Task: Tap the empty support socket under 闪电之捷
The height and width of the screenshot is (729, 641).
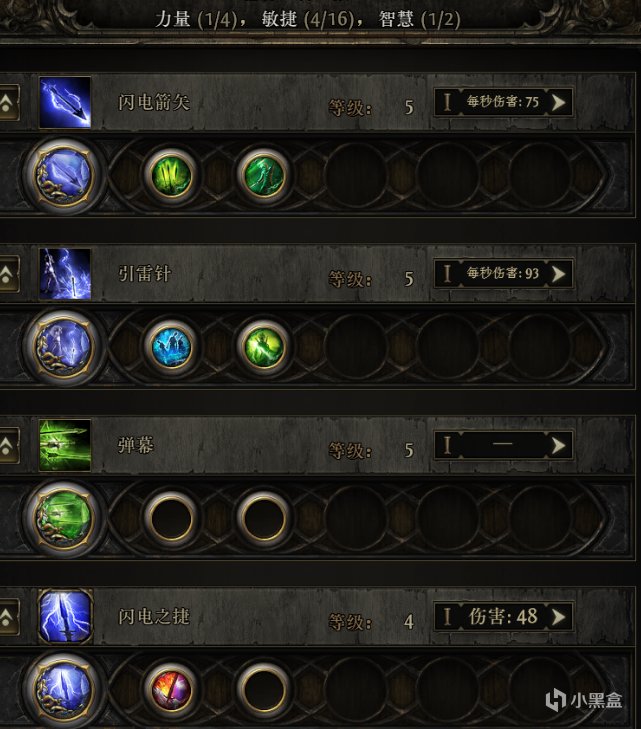Action: (264, 689)
